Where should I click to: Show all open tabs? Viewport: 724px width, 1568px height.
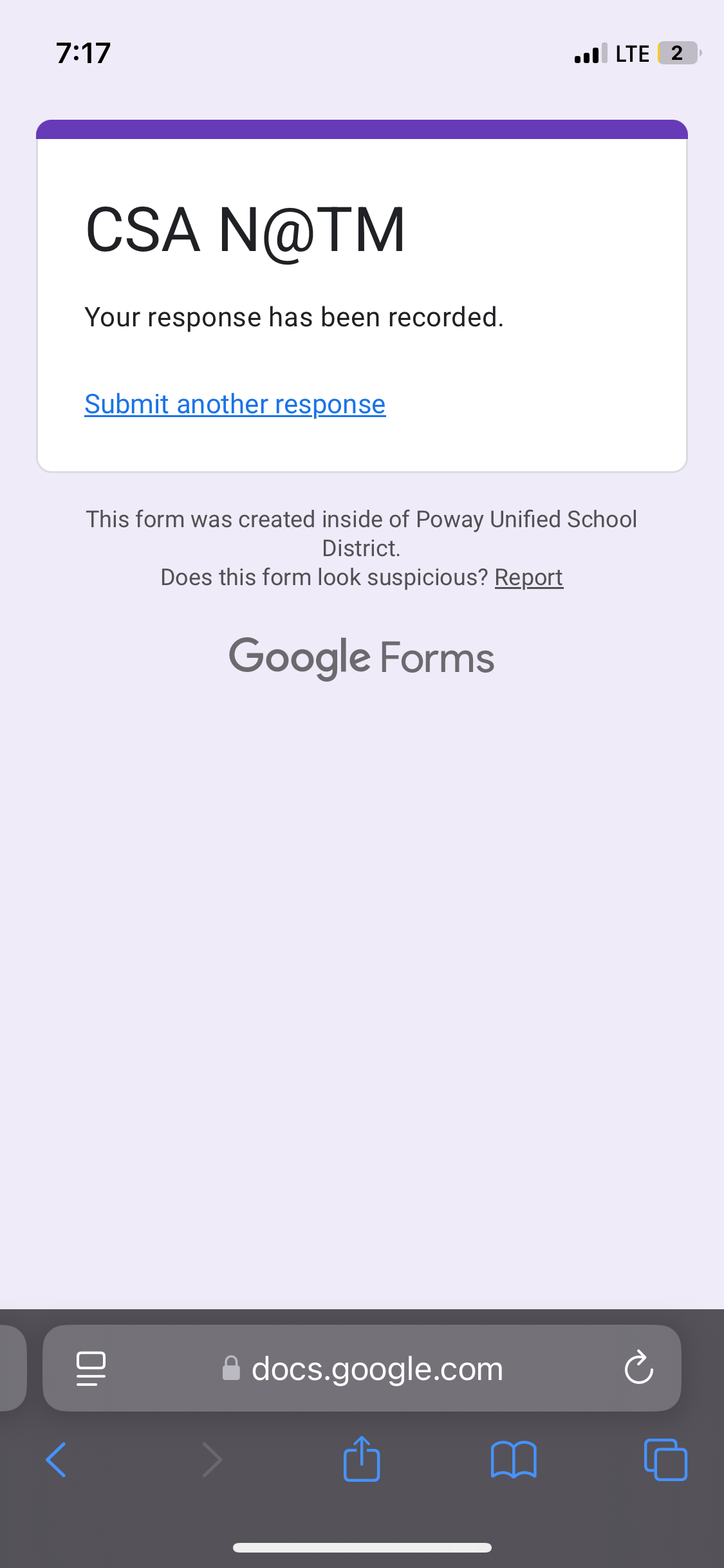click(665, 1459)
